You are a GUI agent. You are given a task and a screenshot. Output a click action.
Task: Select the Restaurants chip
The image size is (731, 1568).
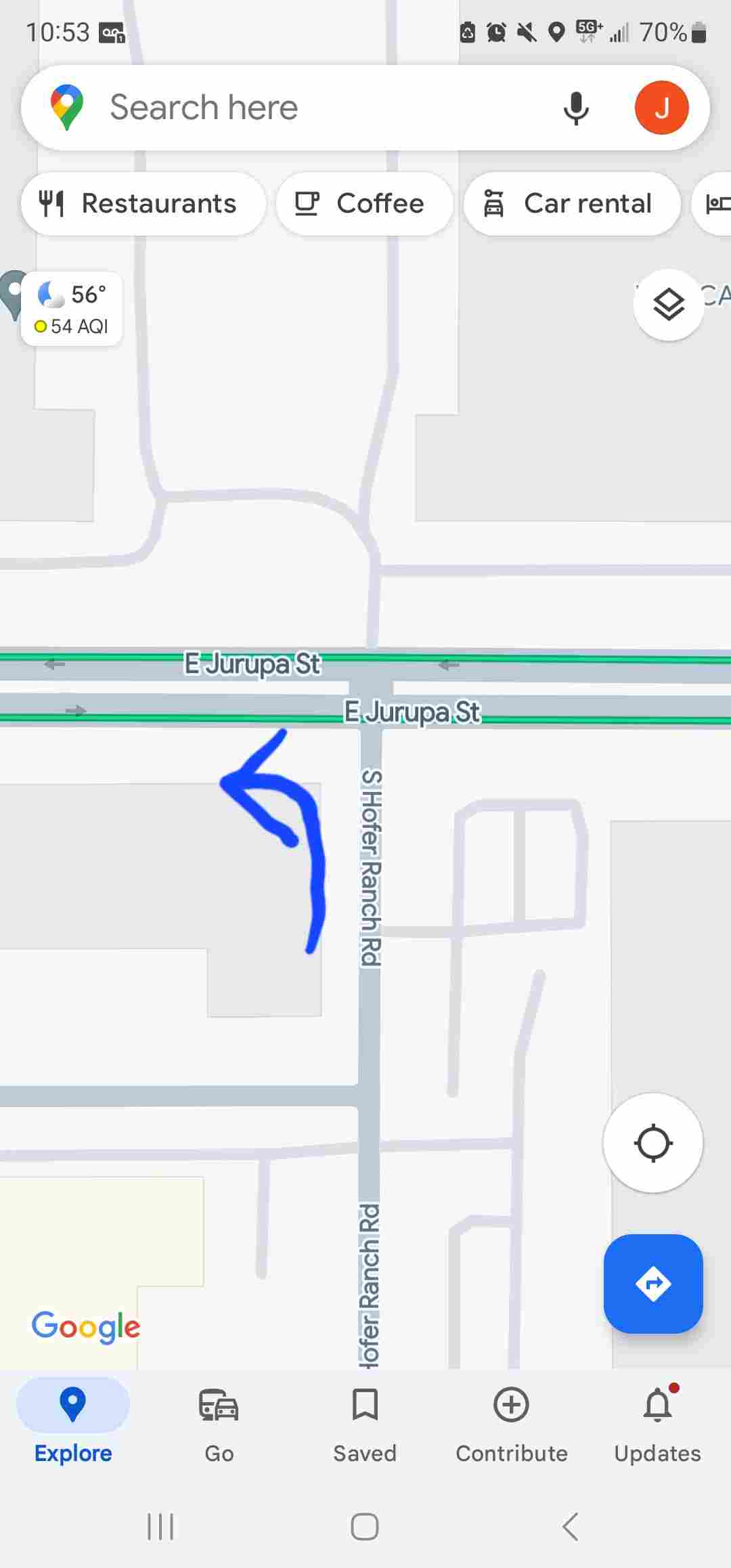pyautogui.click(x=143, y=204)
